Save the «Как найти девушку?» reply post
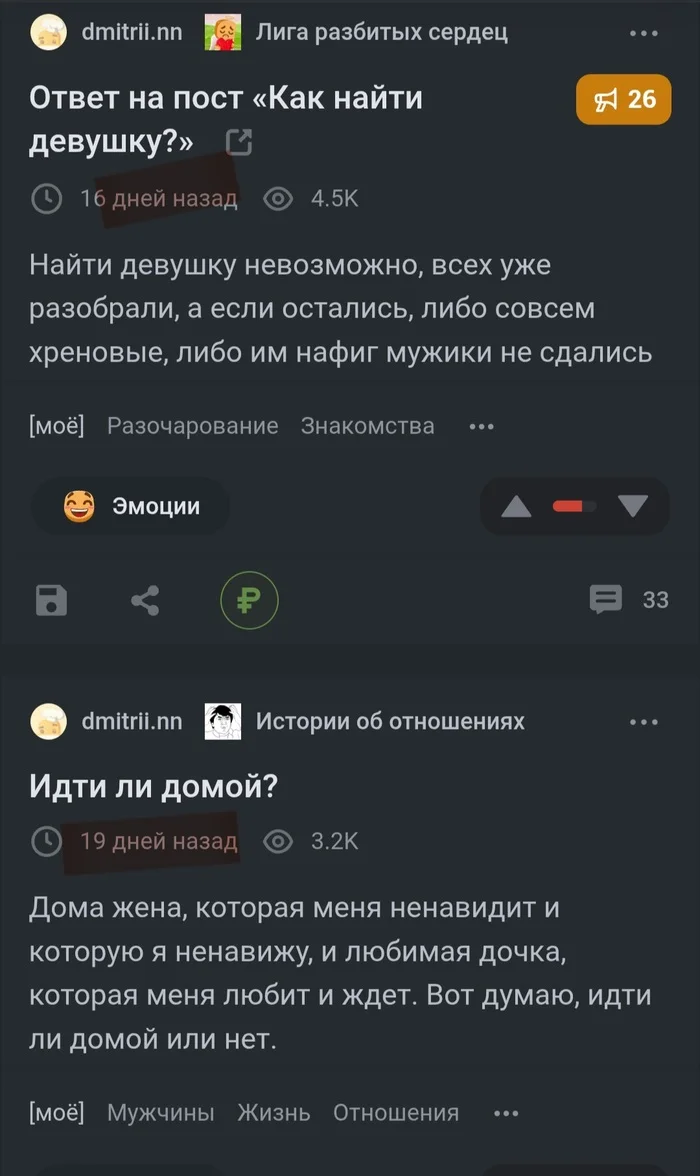This screenshot has height=1176, width=700. (x=52, y=600)
